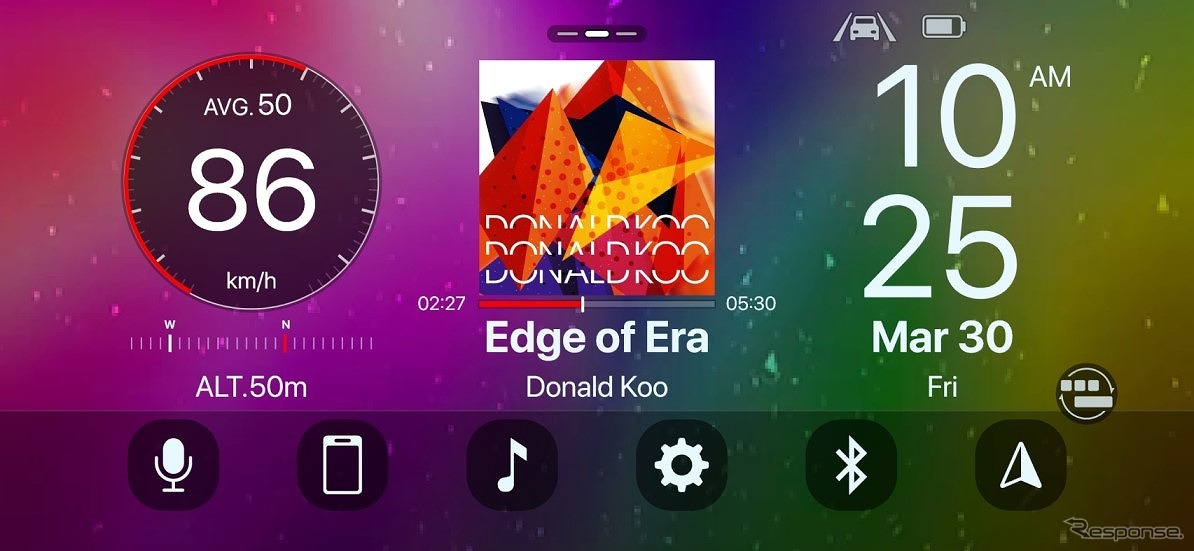Open the settings gear
This screenshot has width=1194, height=551.
[681, 466]
